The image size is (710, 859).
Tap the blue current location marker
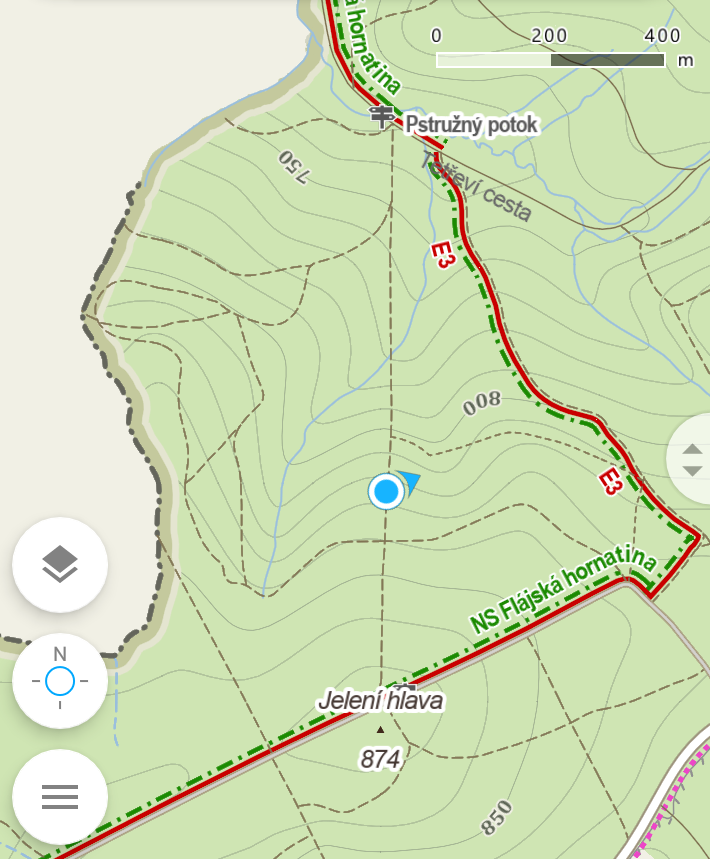(386, 492)
